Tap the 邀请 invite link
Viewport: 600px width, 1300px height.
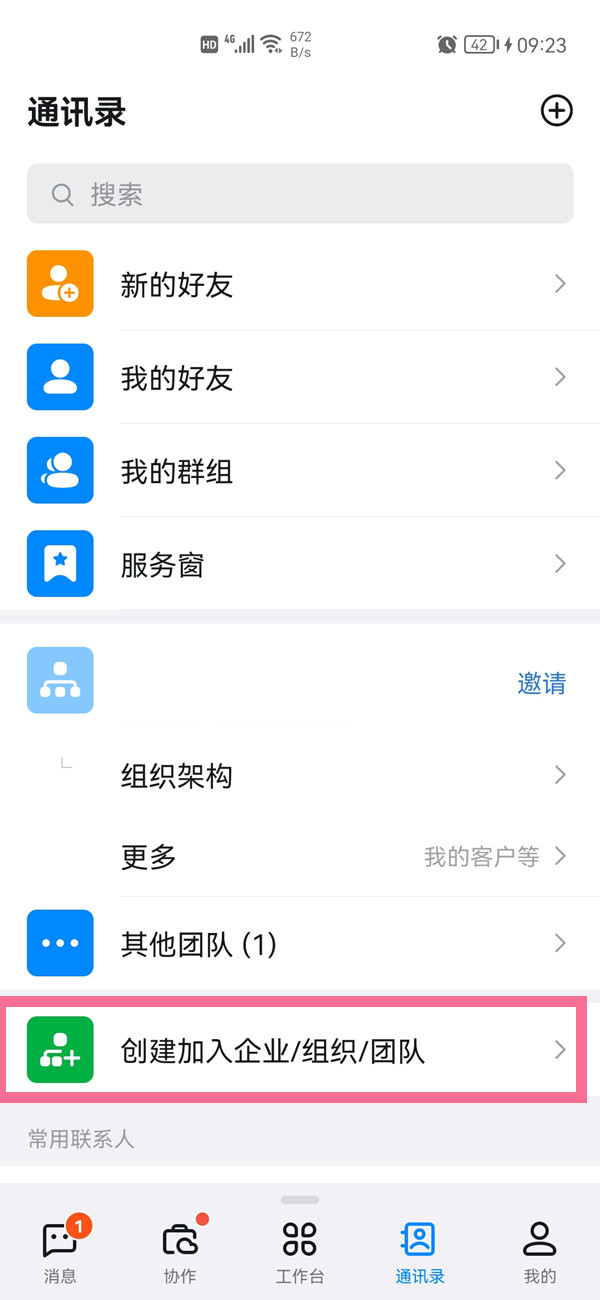pos(541,683)
